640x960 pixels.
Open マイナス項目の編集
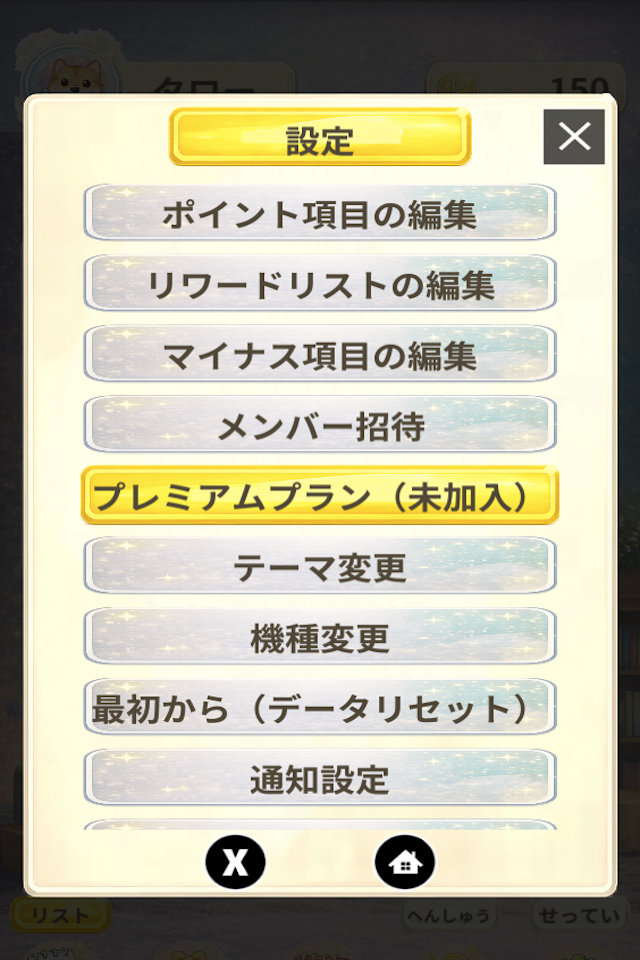(x=319, y=355)
